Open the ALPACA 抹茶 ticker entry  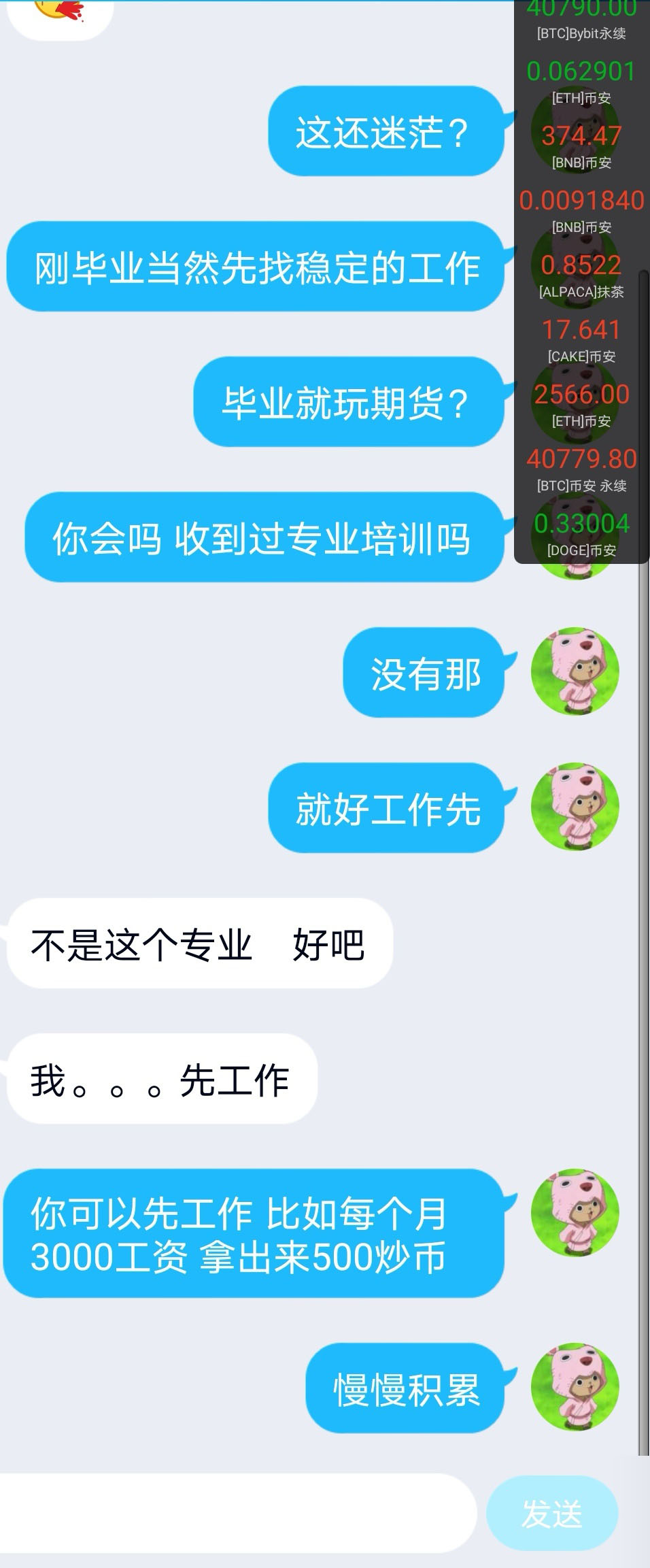[581, 276]
